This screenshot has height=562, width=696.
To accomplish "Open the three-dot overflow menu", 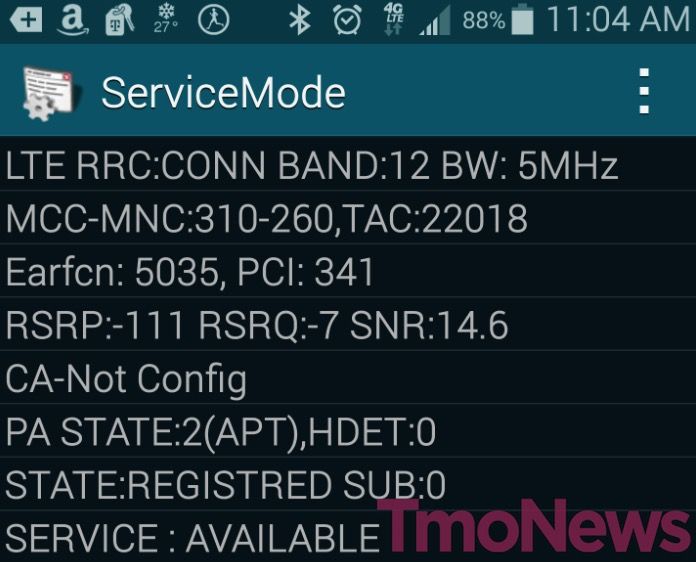I will coord(644,92).
